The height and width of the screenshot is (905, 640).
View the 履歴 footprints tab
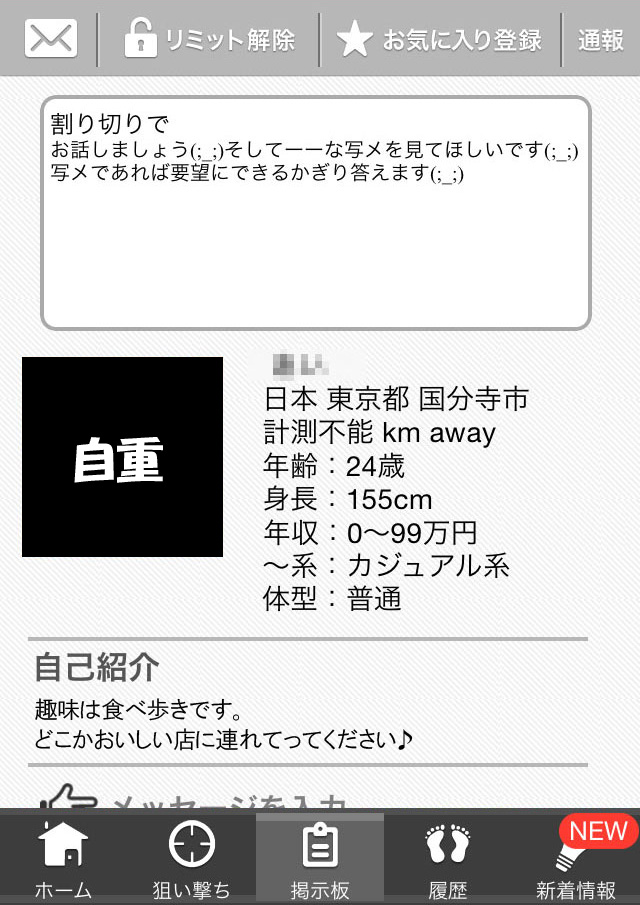[x=447, y=860]
